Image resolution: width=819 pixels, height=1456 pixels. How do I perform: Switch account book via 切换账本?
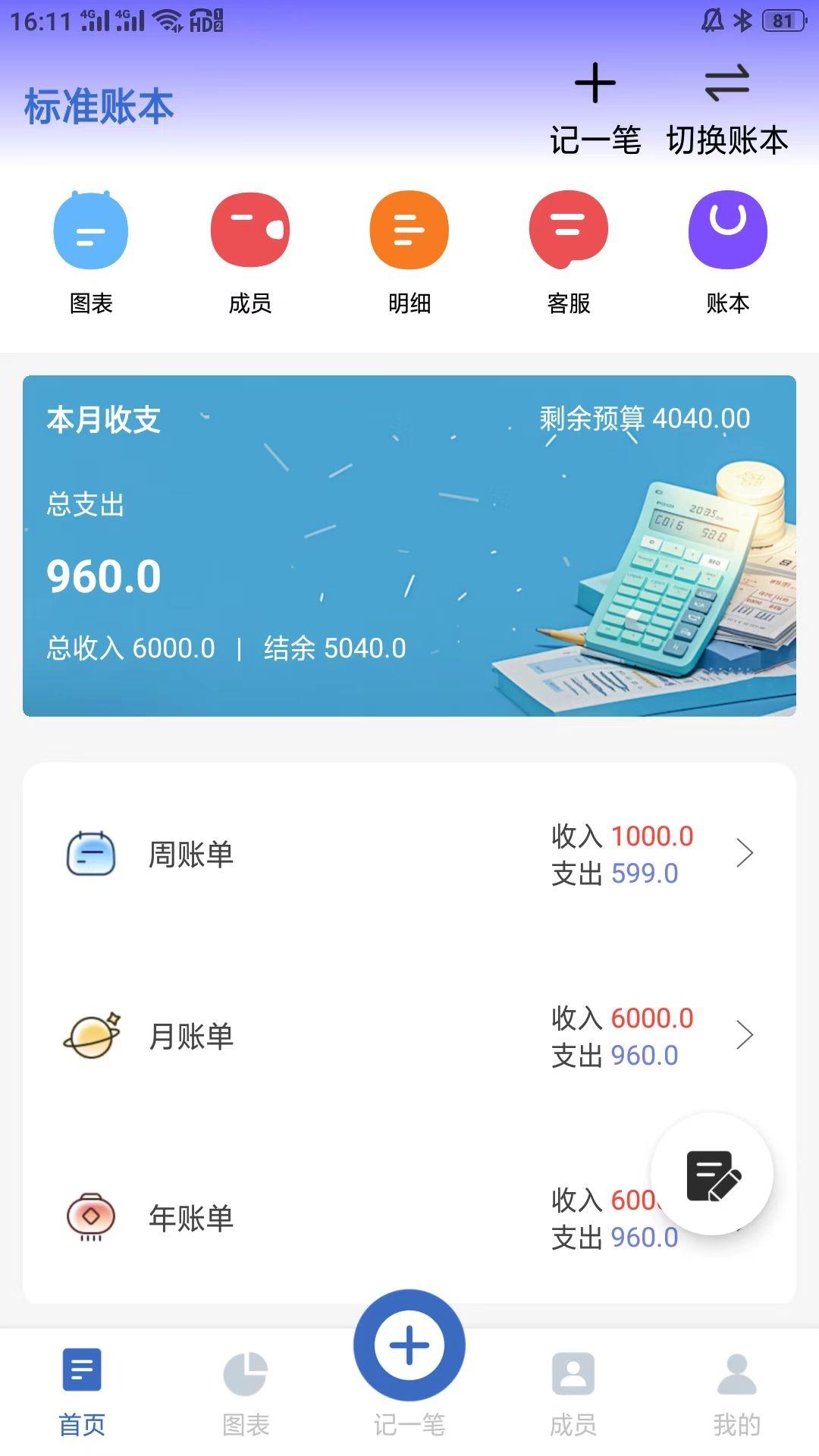click(726, 108)
